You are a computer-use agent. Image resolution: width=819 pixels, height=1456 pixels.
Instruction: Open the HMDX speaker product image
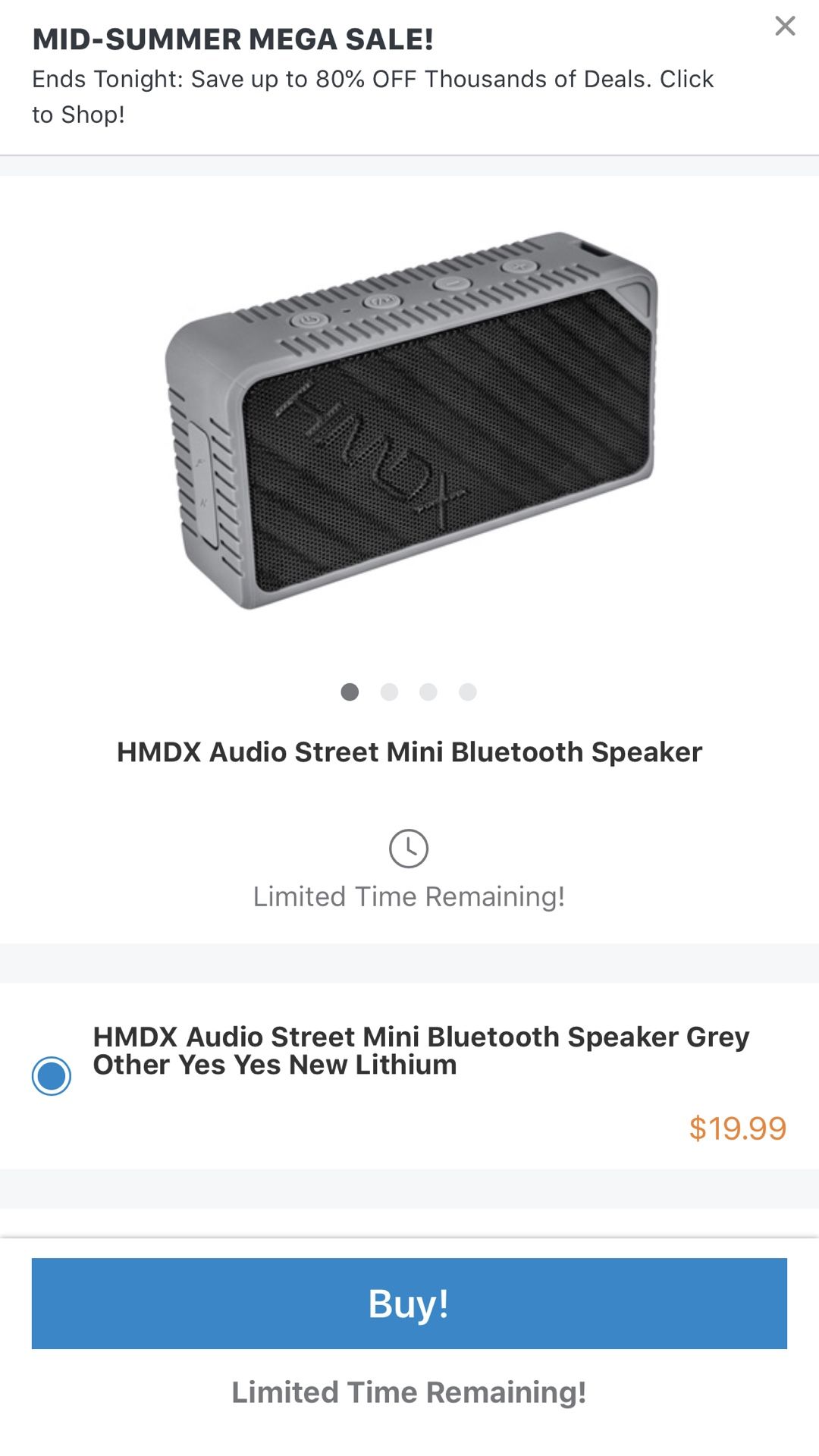click(x=410, y=419)
